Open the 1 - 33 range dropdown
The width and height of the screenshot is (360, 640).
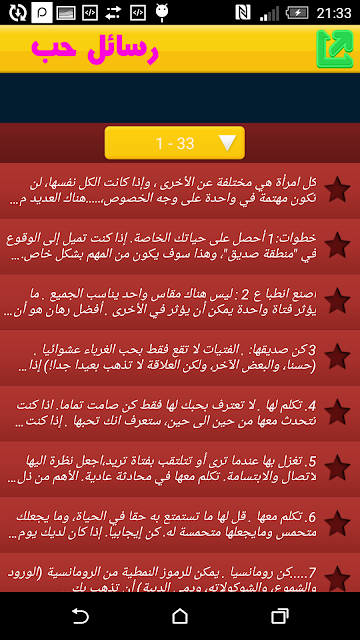coord(175,143)
